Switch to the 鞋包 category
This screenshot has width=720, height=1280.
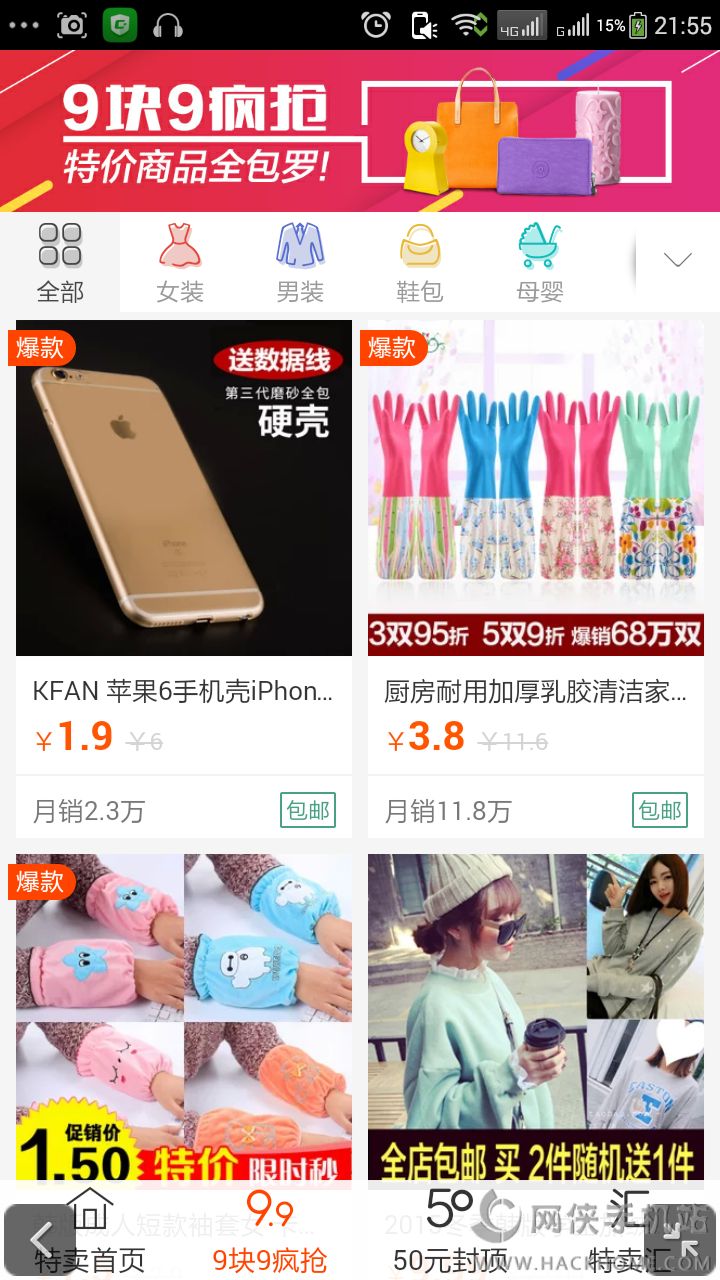[420, 263]
